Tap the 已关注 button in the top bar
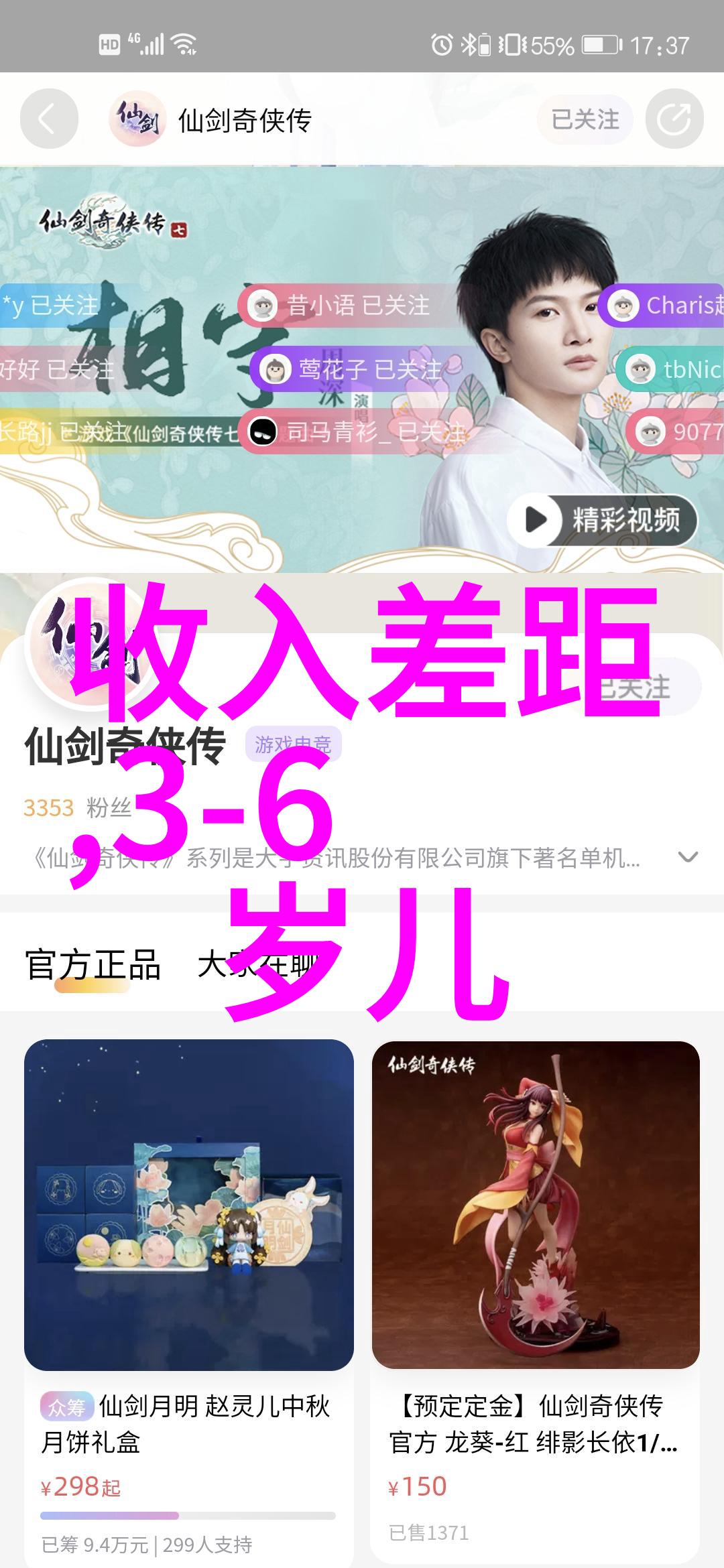The image size is (724, 1568). (x=585, y=120)
